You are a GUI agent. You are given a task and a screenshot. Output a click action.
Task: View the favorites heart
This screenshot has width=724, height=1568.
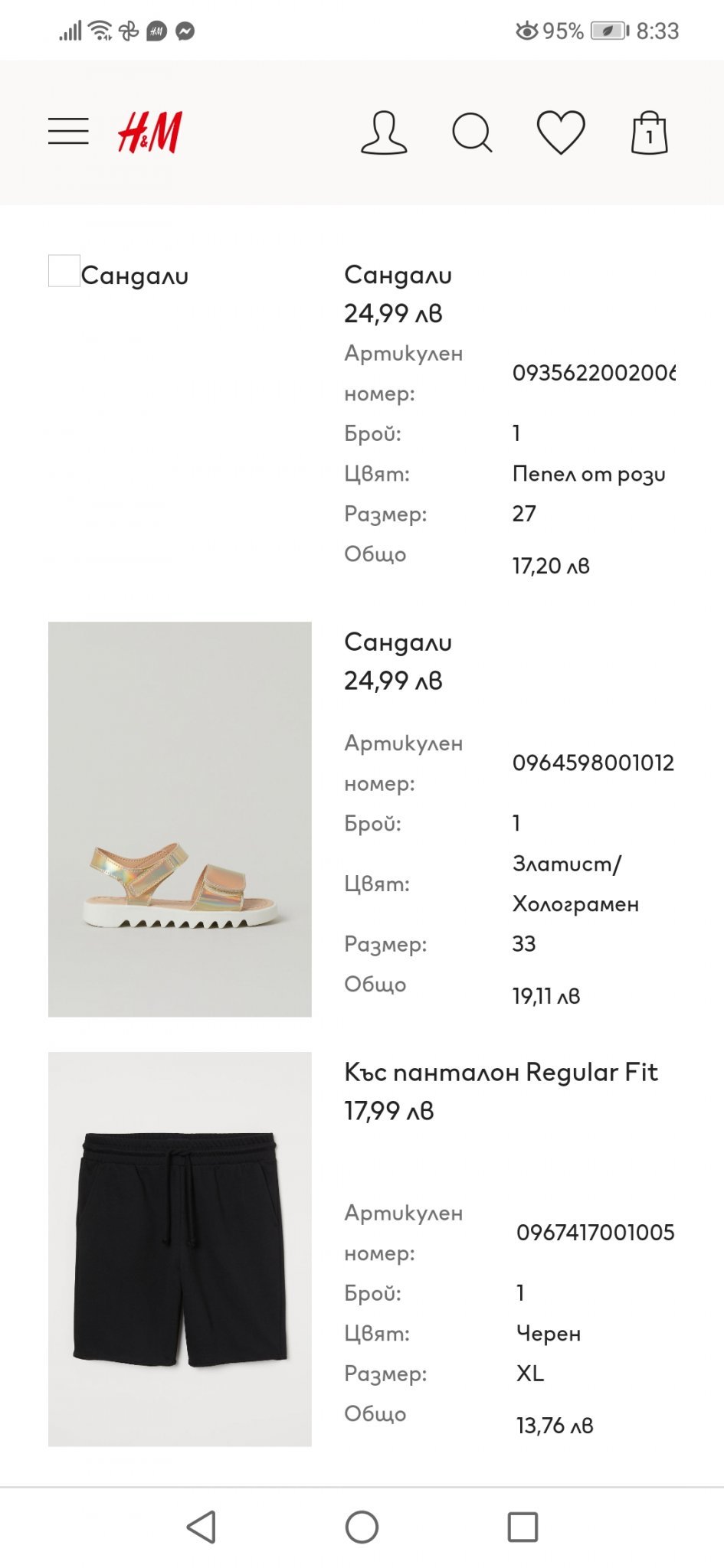tap(561, 132)
